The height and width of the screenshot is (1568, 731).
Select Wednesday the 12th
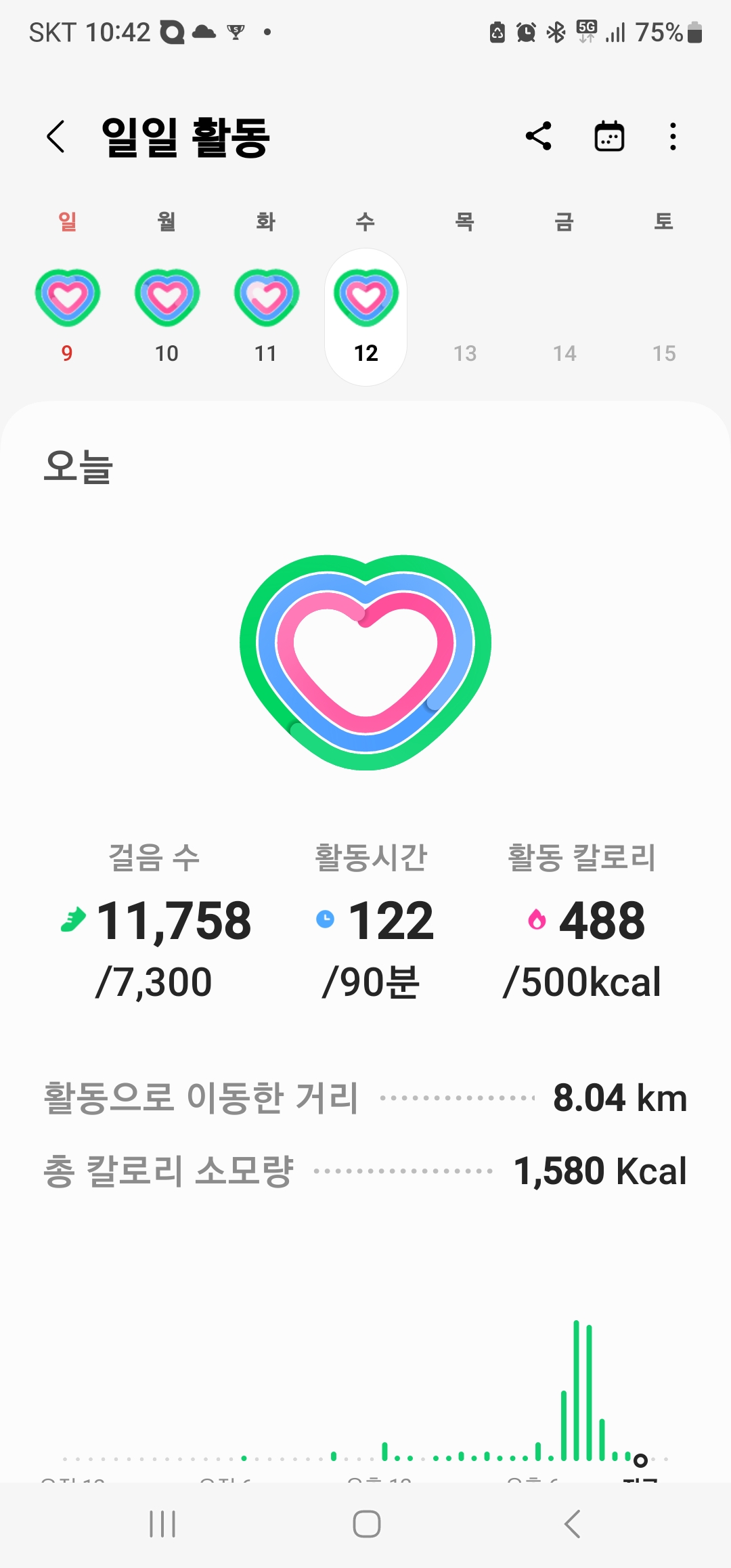(365, 315)
